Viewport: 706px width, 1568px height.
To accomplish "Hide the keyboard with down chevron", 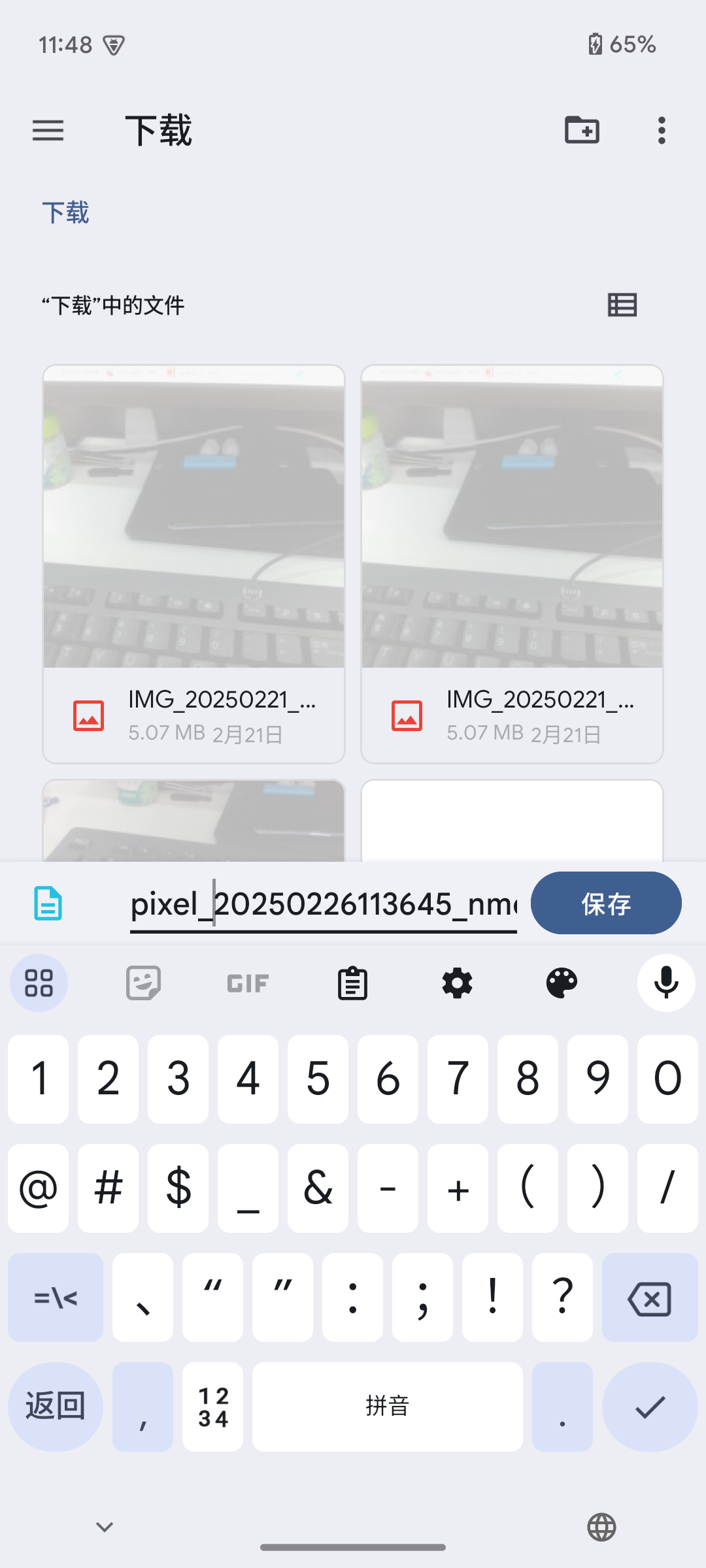I will click(105, 1527).
